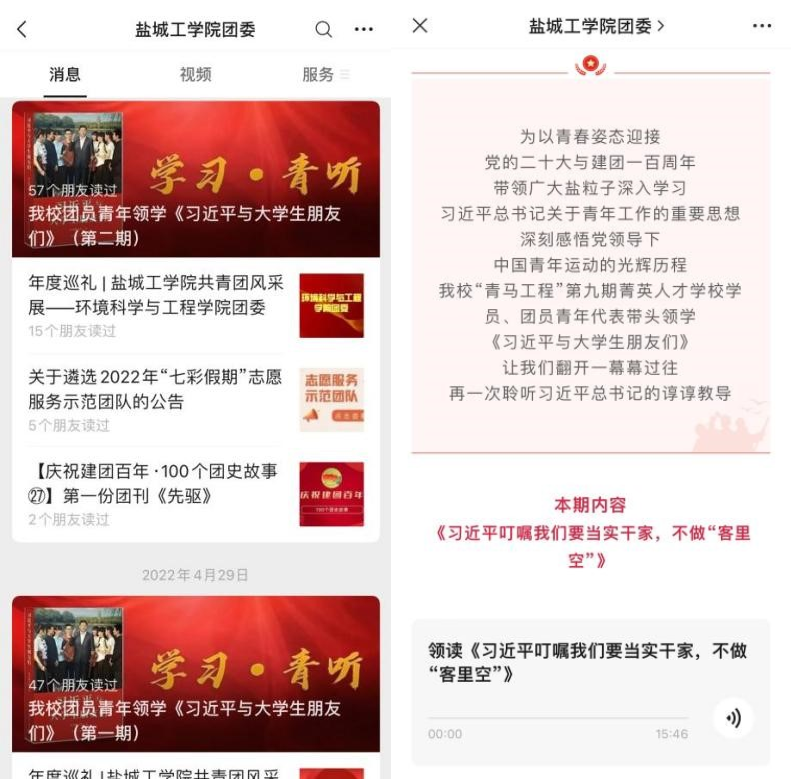
Task: Open the overflow menu beside the article title
Action: tap(762, 27)
